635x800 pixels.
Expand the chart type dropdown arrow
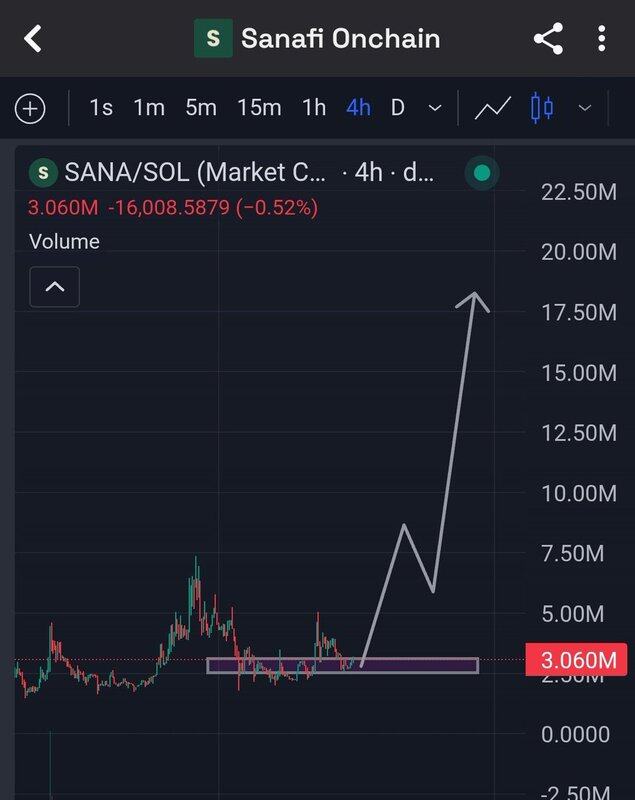click(586, 108)
